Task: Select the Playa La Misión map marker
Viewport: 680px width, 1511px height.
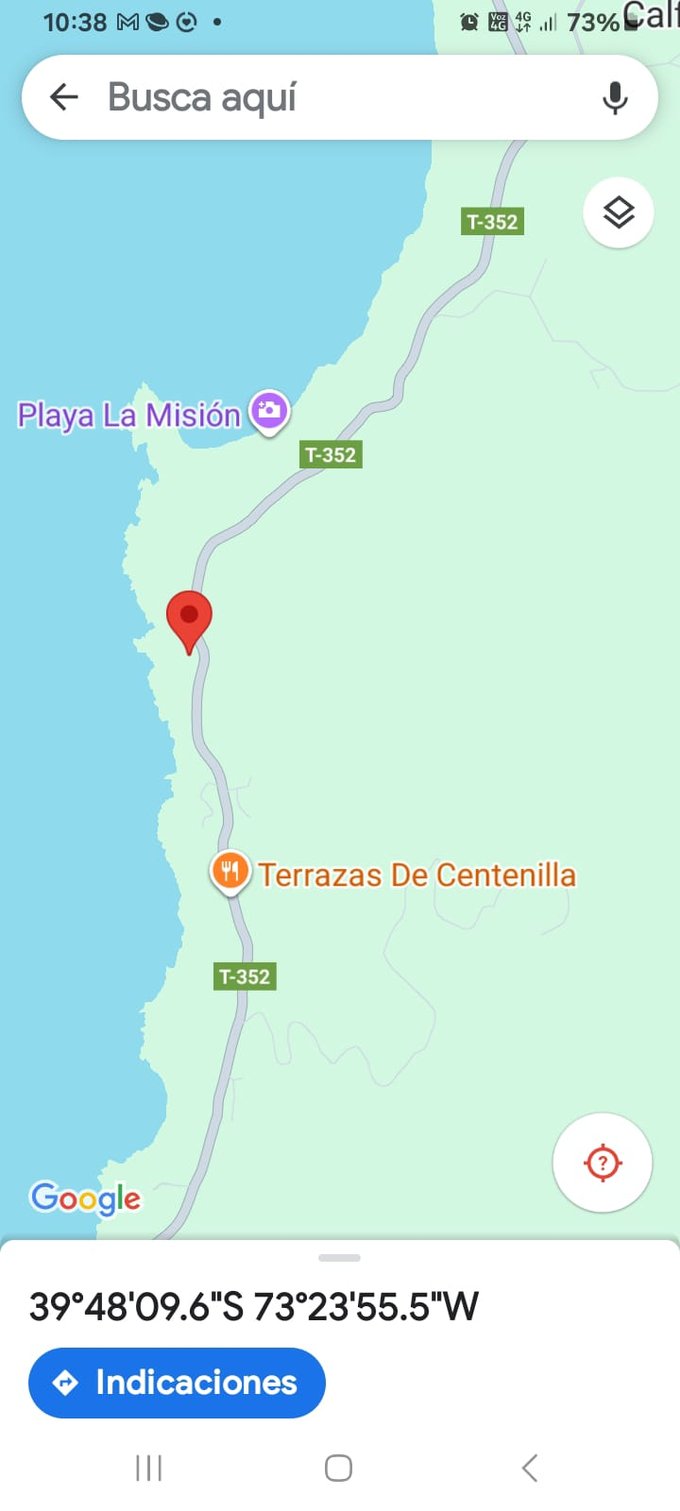Action: pos(269,411)
